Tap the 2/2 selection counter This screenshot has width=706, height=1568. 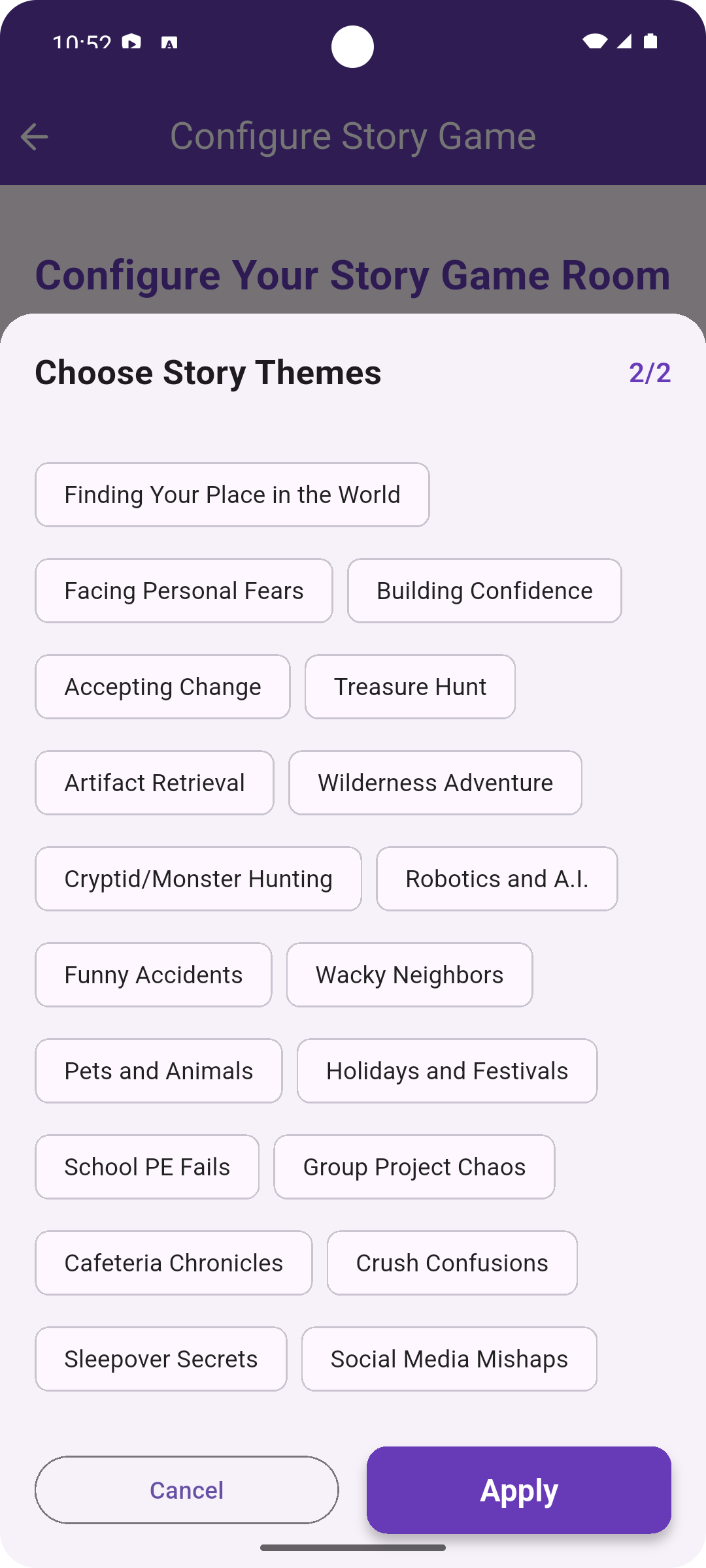650,374
